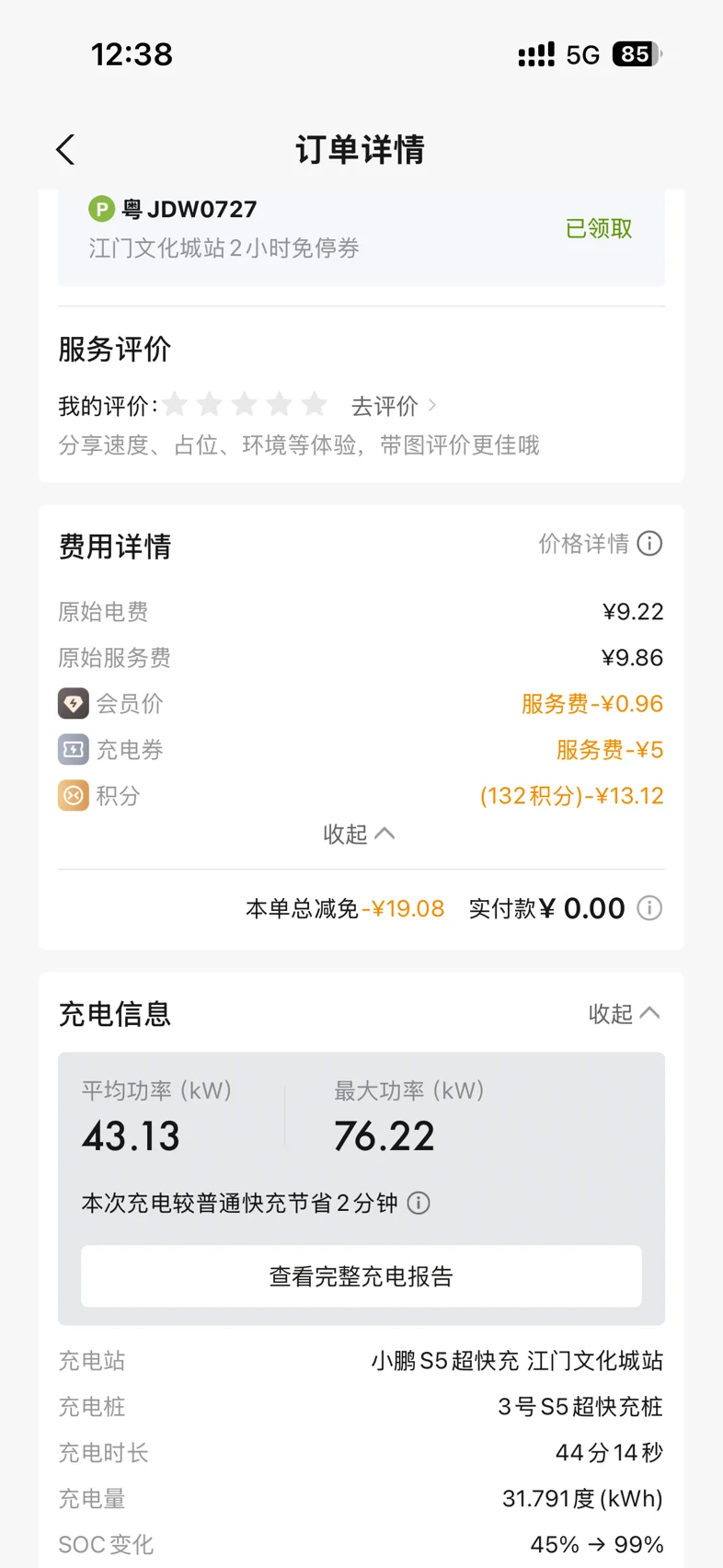
Task: Go back from the 订单详情 page
Action: (65, 150)
